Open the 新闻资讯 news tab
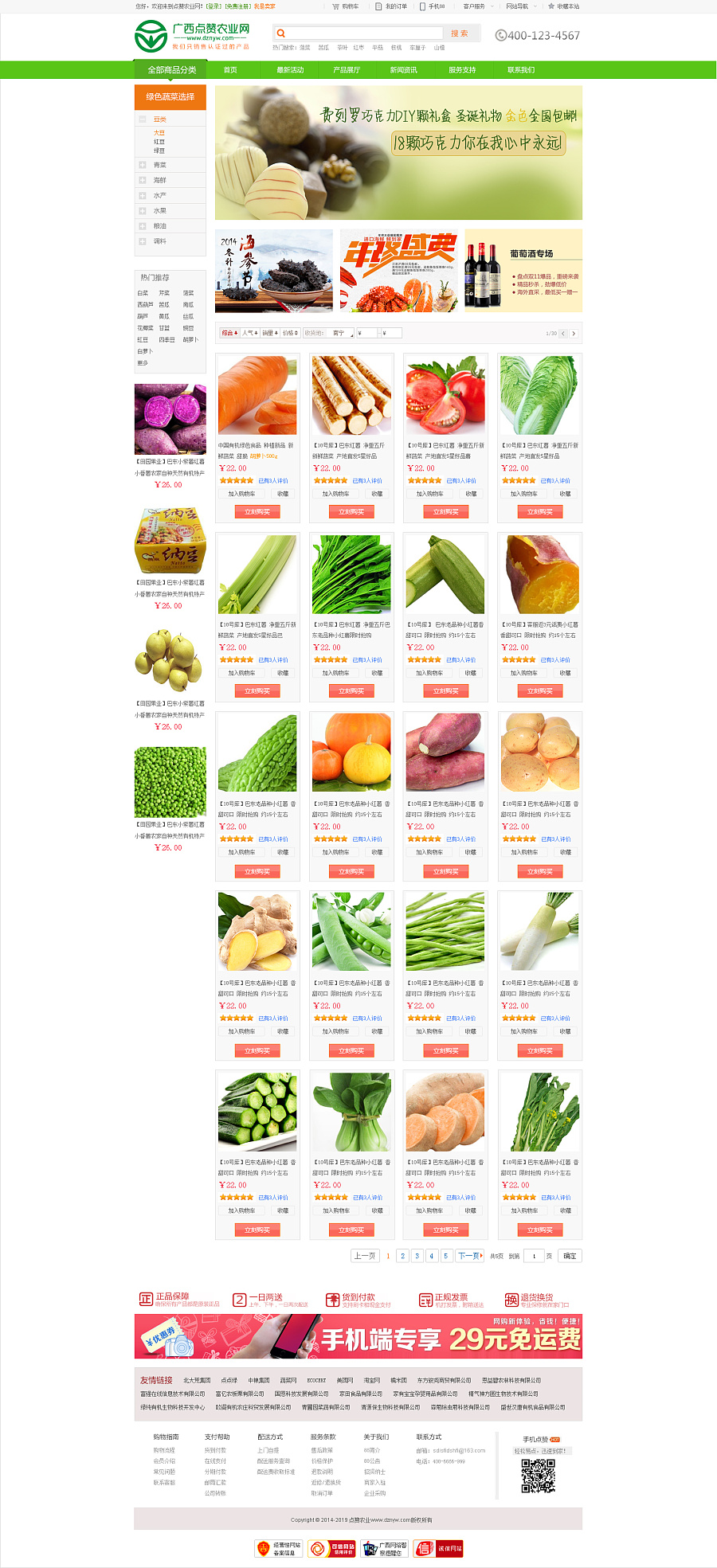The height and width of the screenshot is (1568, 717). tap(403, 70)
